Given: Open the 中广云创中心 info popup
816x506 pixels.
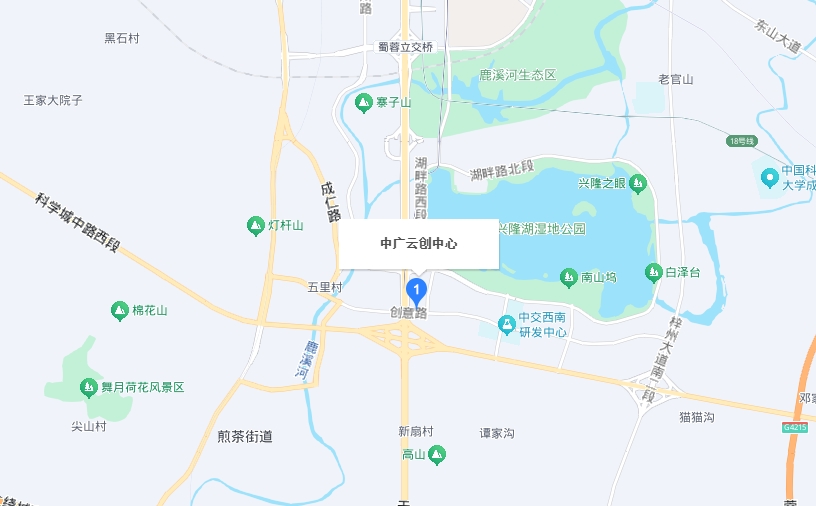Looking at the screenshot, I should [x=418, y=244].
